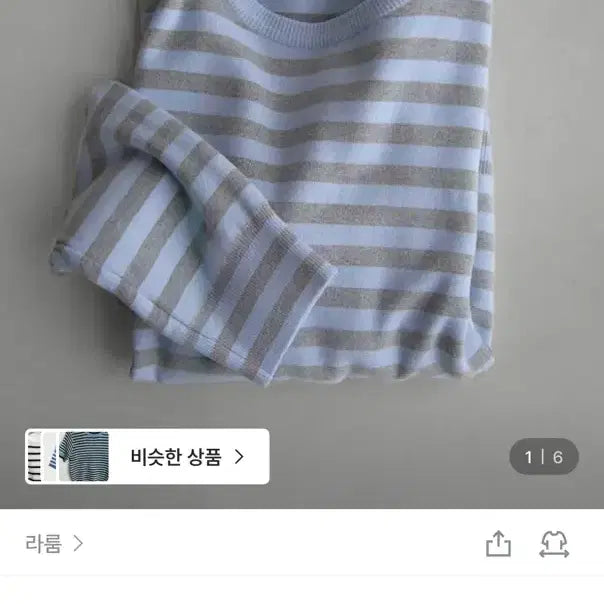
Task: Share this product
Action: tap(498, 544)
